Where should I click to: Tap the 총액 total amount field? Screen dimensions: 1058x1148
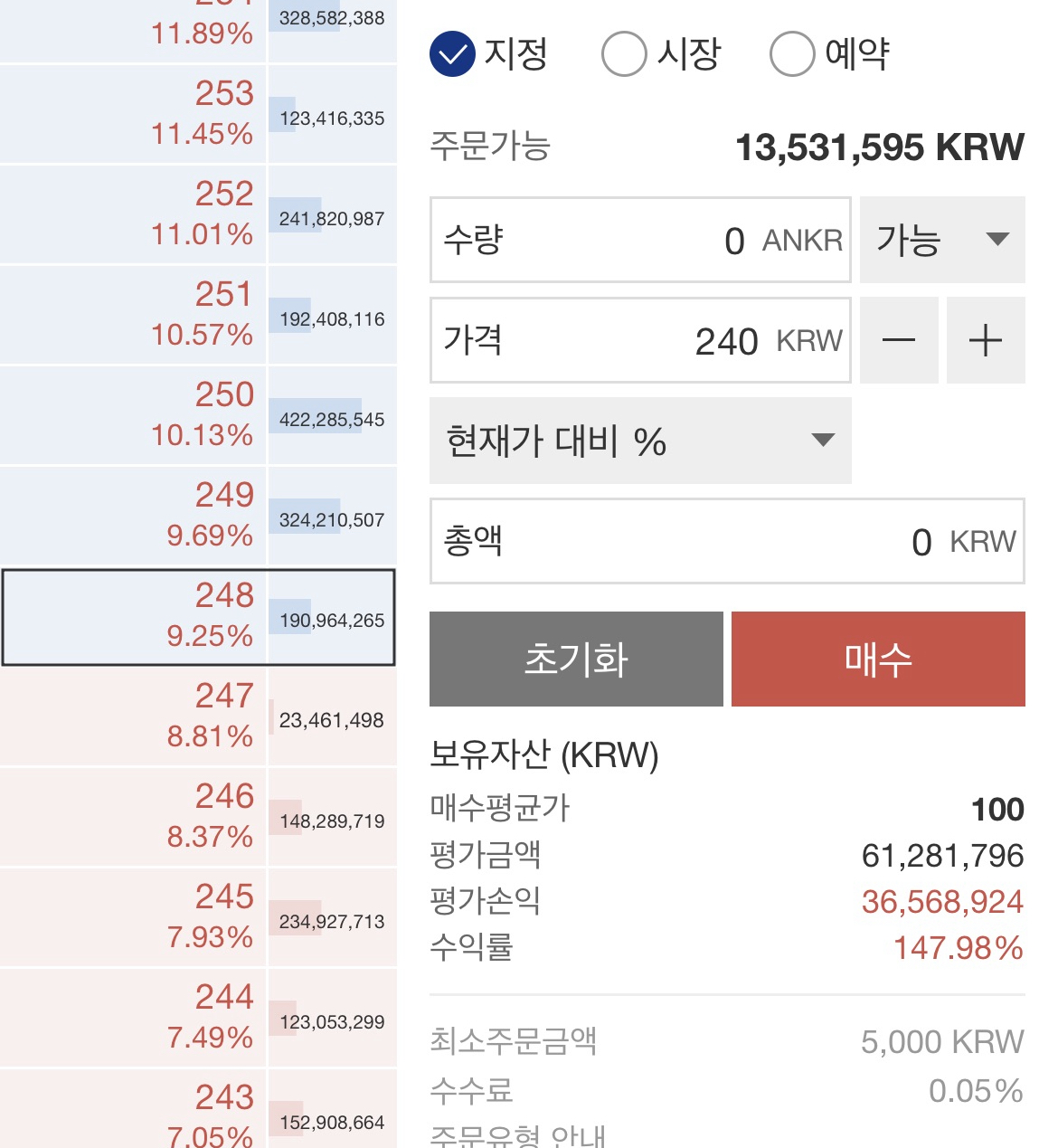(x=727, y=541)
